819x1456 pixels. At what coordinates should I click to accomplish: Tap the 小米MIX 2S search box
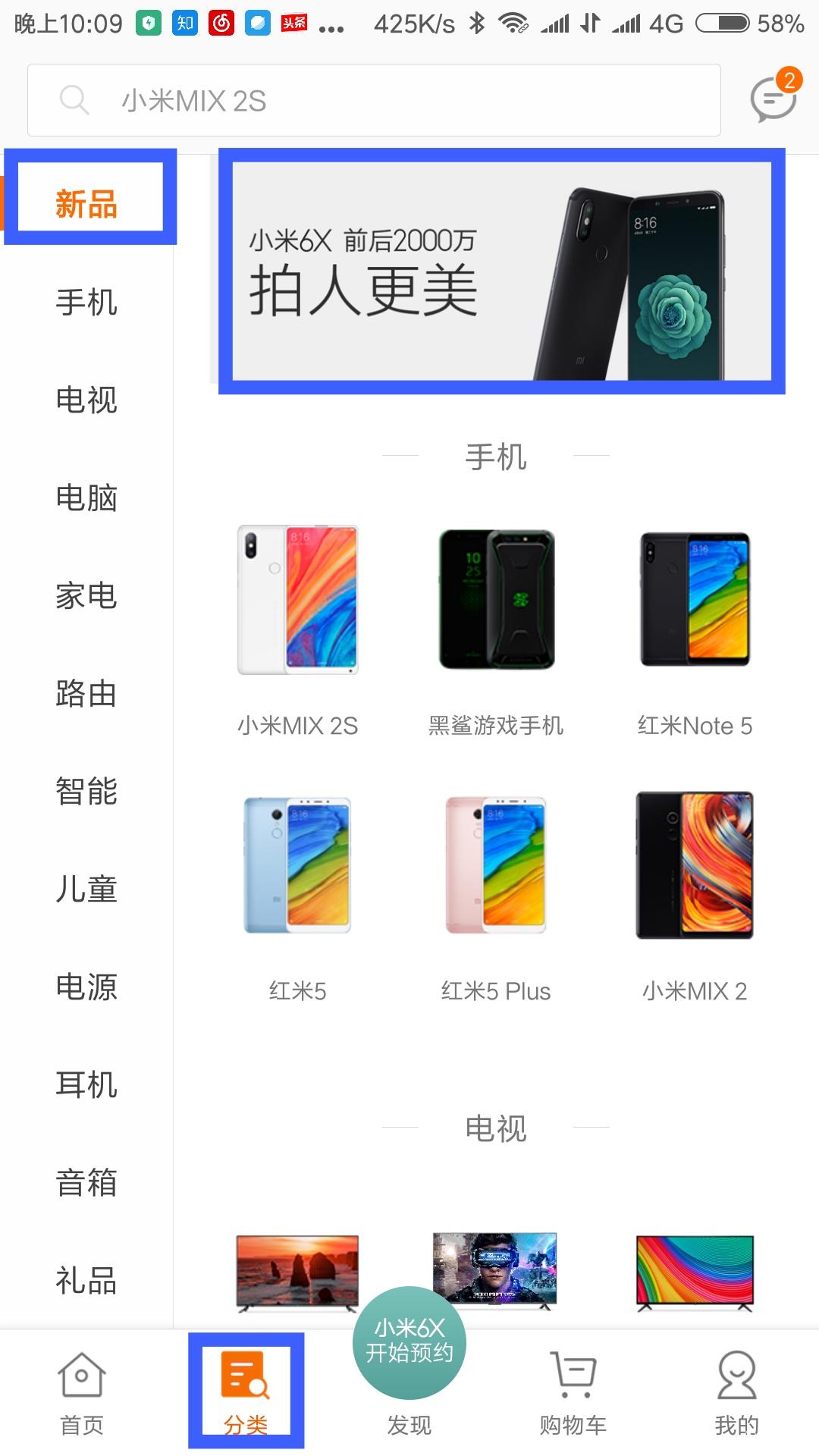click(x=373, y=100)
